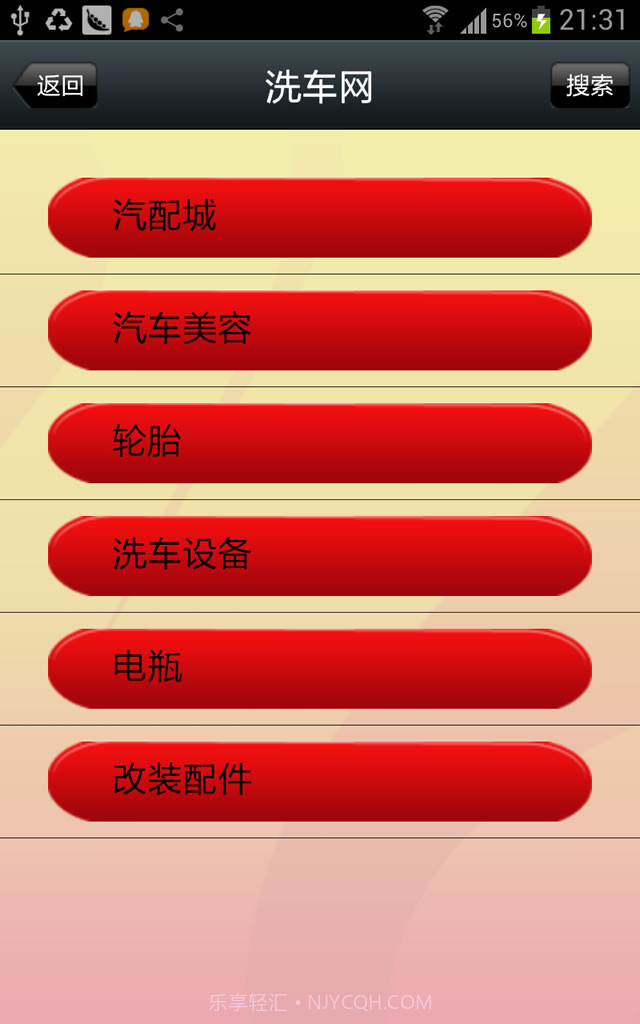Select 汽车美容 category
The width and height of the screenshot is (640, 1024).
(320, 331)
